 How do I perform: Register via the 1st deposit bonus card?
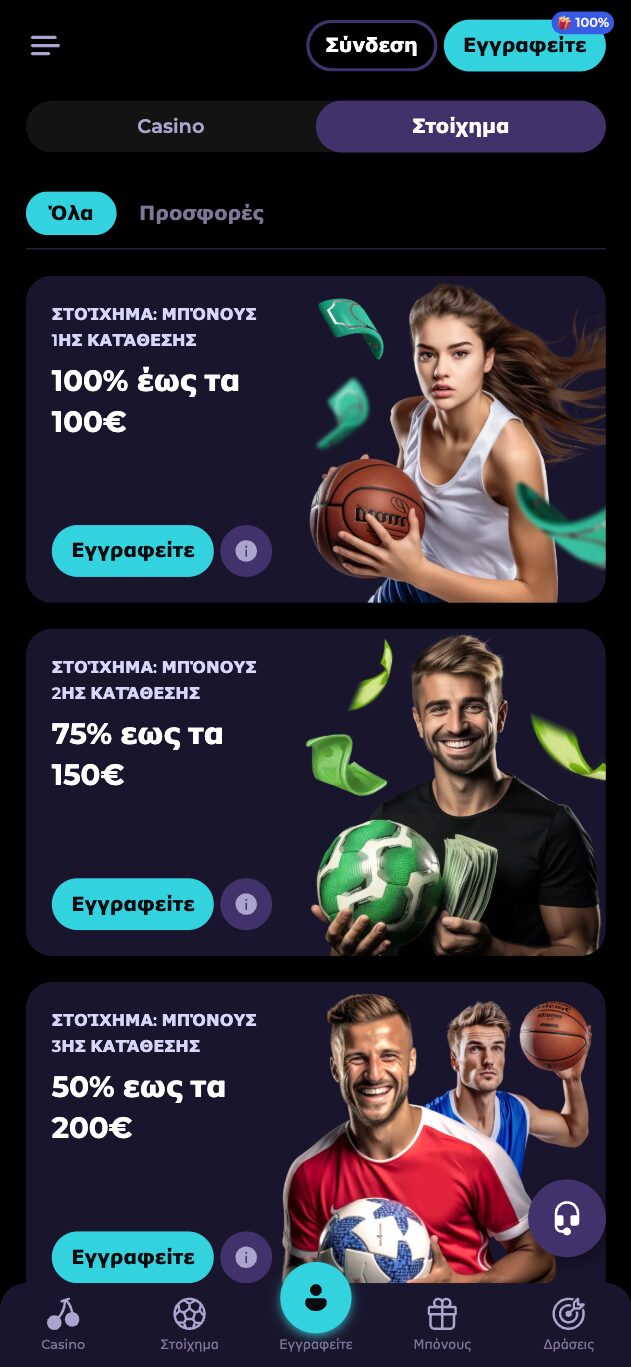click(x=133, y=551)
